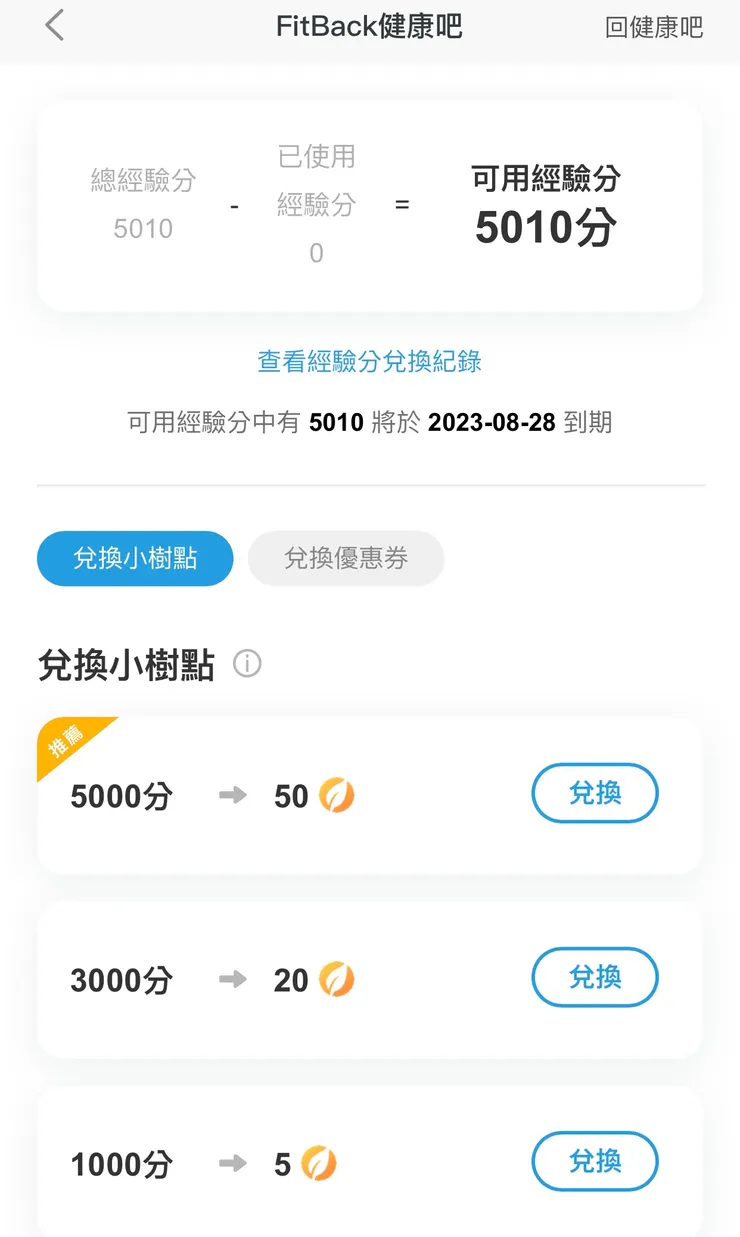
Task: Click the gray arrow in the 1000分 row
Action: pyautogui.click(x=231, y=1163)
